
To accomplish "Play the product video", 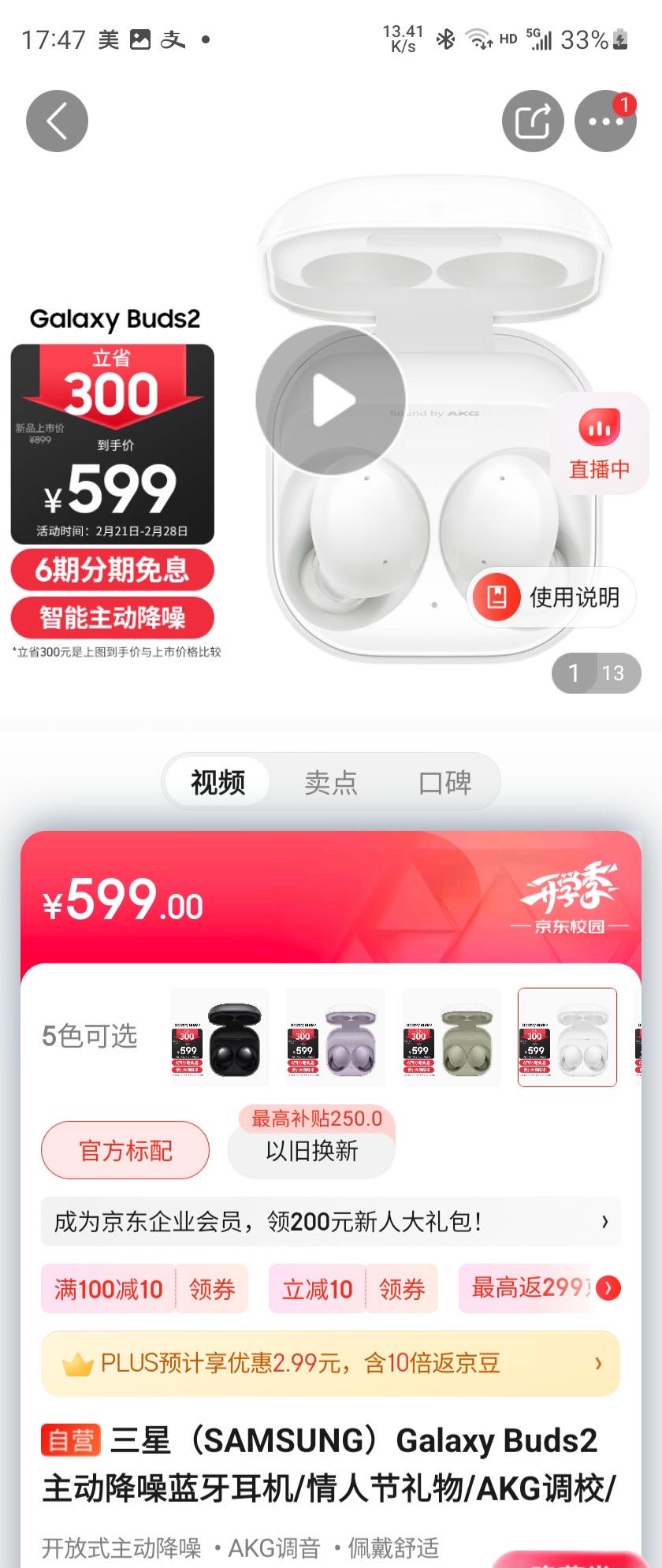I will (330, 400).
